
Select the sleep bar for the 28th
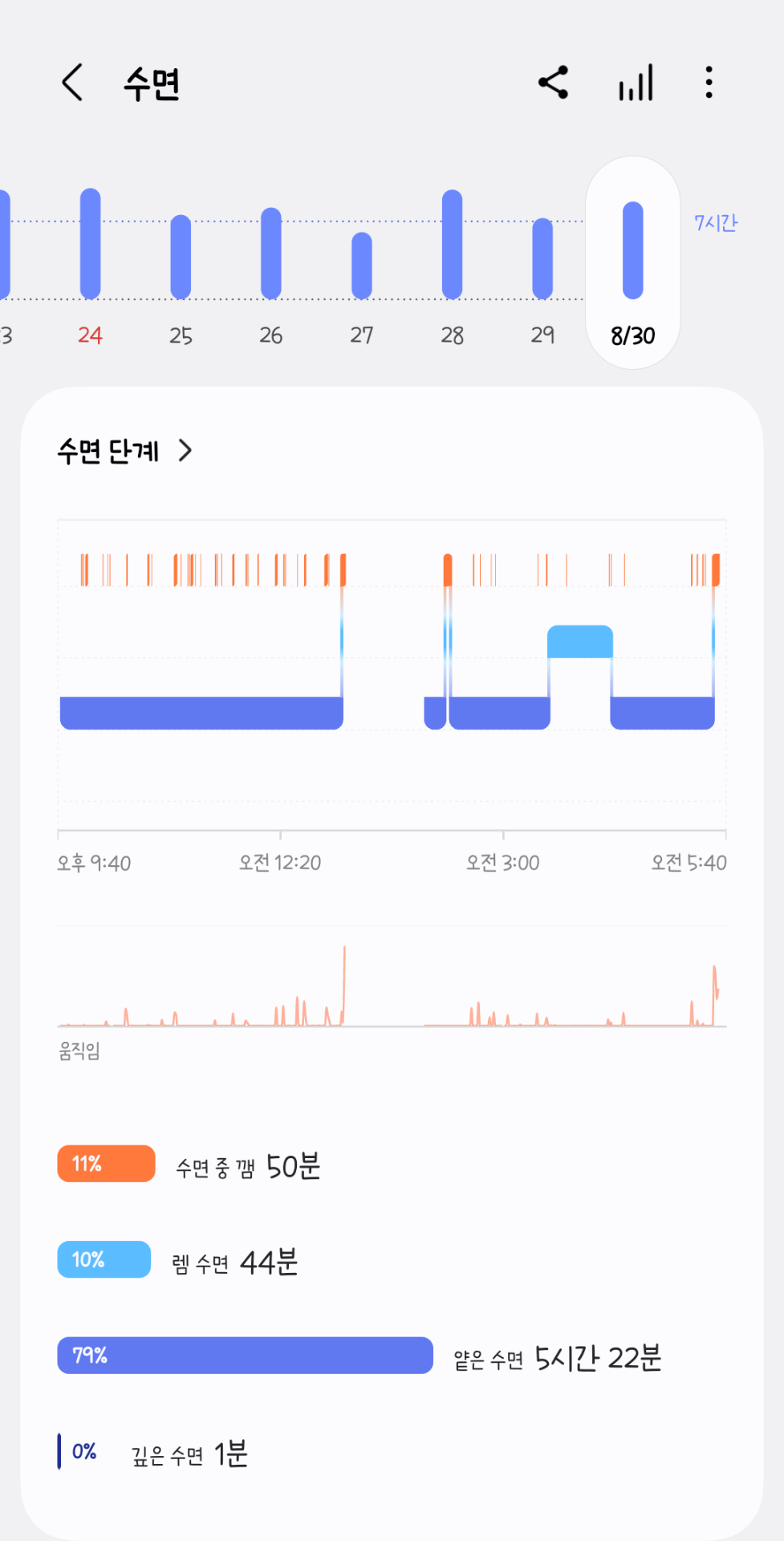click(453, 245)
